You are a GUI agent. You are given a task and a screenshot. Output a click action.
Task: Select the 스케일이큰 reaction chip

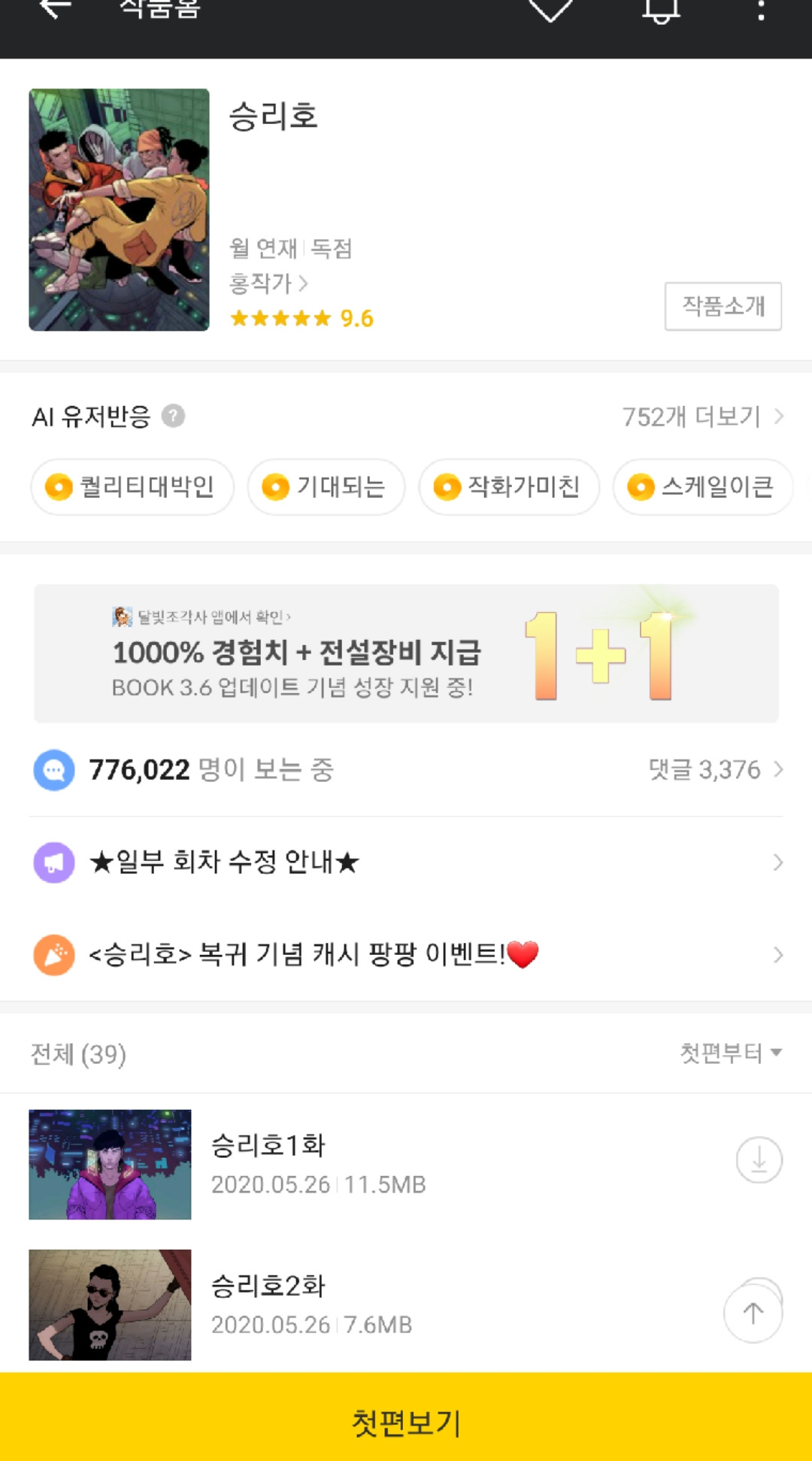click(x=702, y=487)
